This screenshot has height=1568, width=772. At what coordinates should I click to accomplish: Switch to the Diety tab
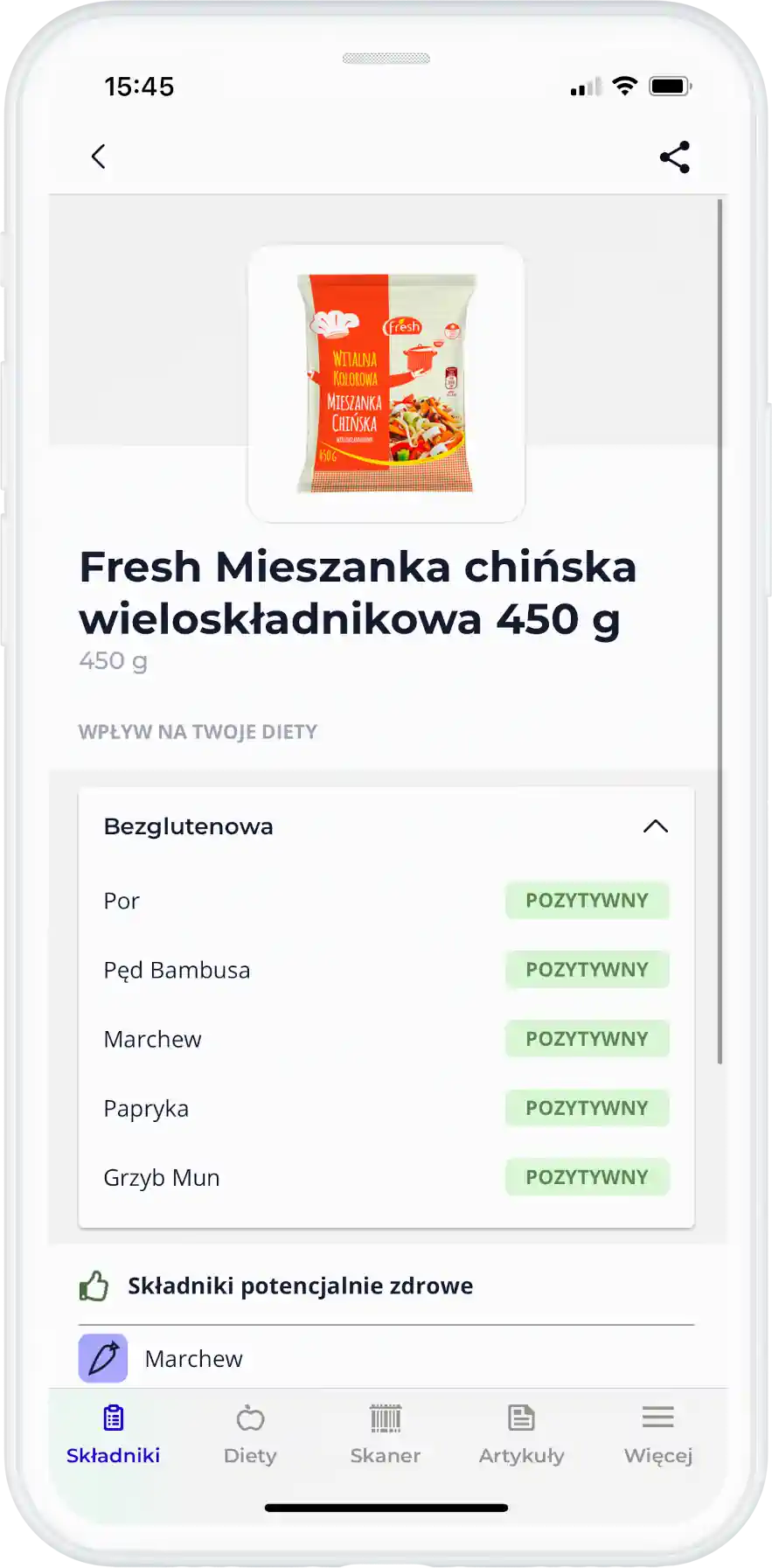point(250,1434)
